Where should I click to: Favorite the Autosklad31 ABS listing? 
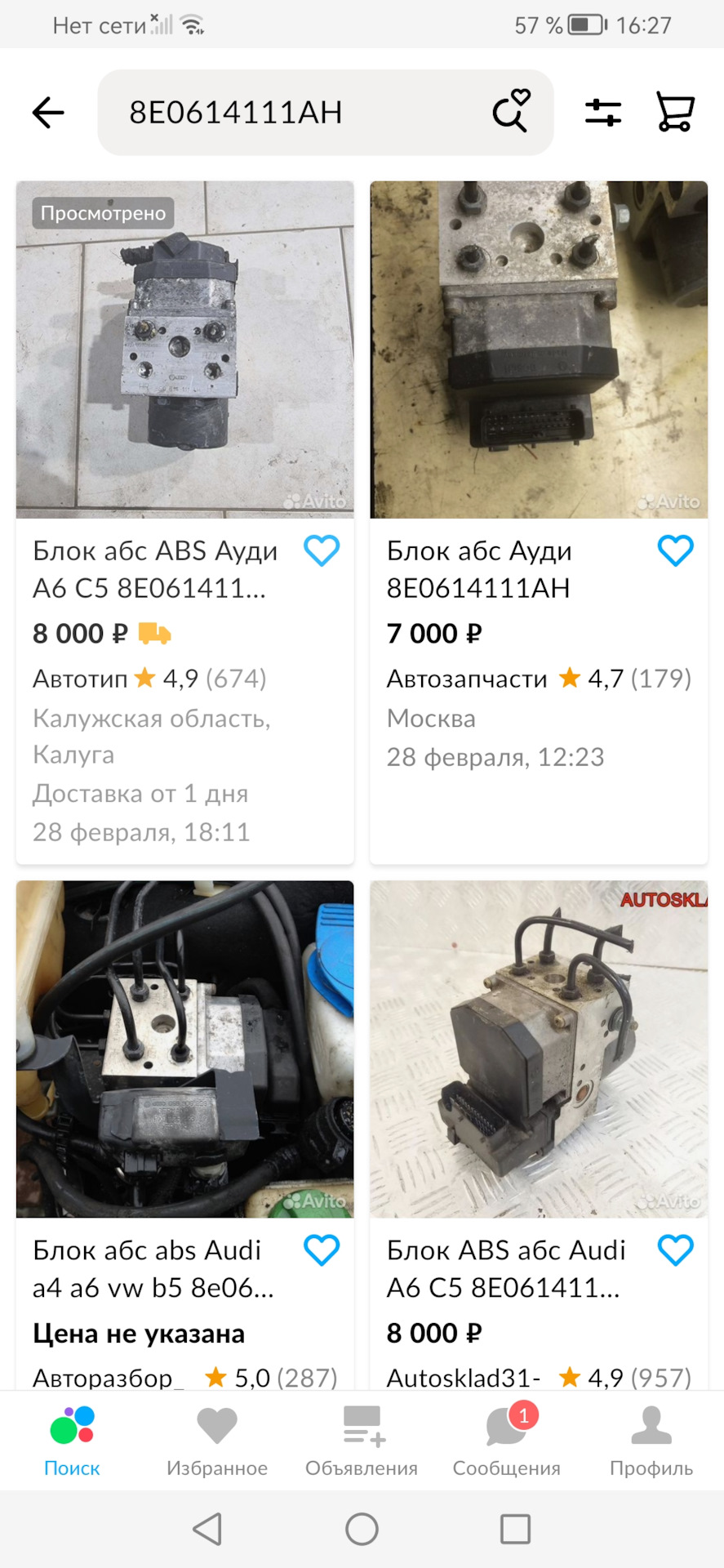point(675,1249)
